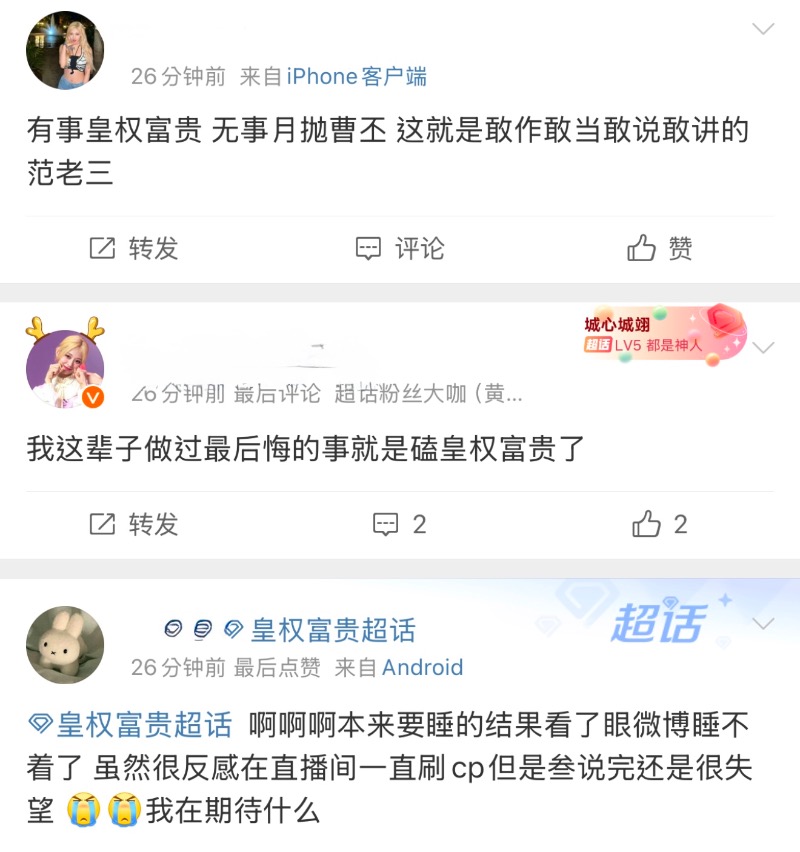This screenshot has width=800, height=852.
Task: Like the 范老三 post
Action: click(x=660, y=248)
